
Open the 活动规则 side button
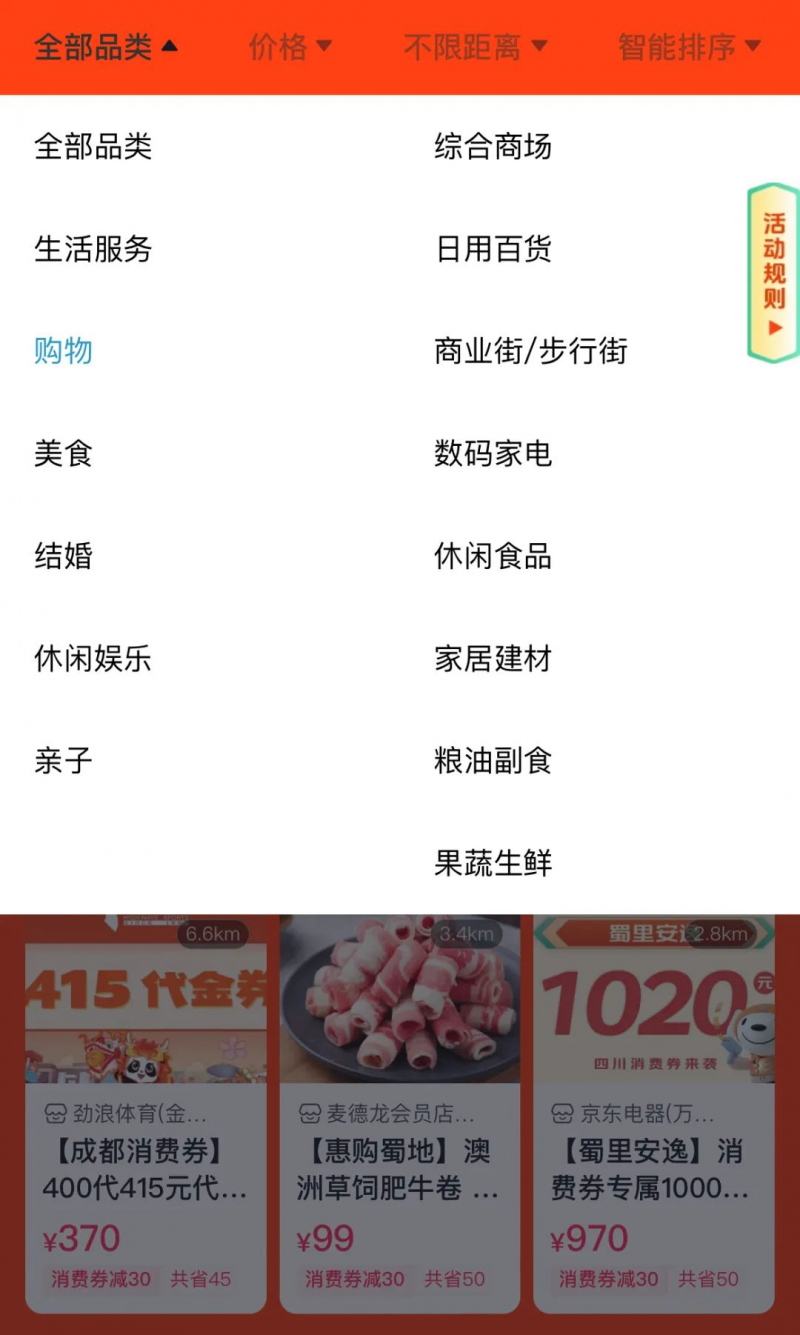point(774,272)
